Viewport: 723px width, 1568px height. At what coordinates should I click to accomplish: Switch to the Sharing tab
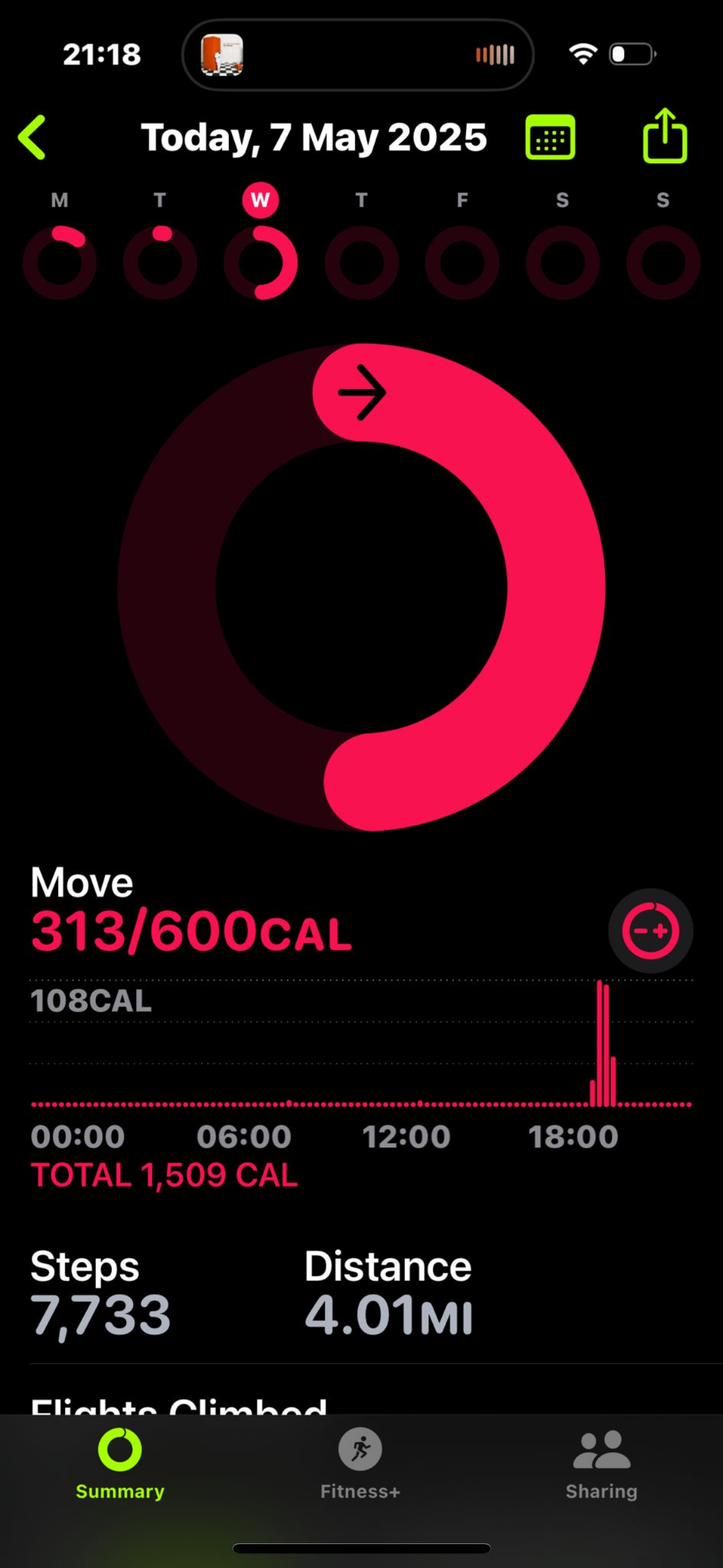click(x=602, y=1464)
